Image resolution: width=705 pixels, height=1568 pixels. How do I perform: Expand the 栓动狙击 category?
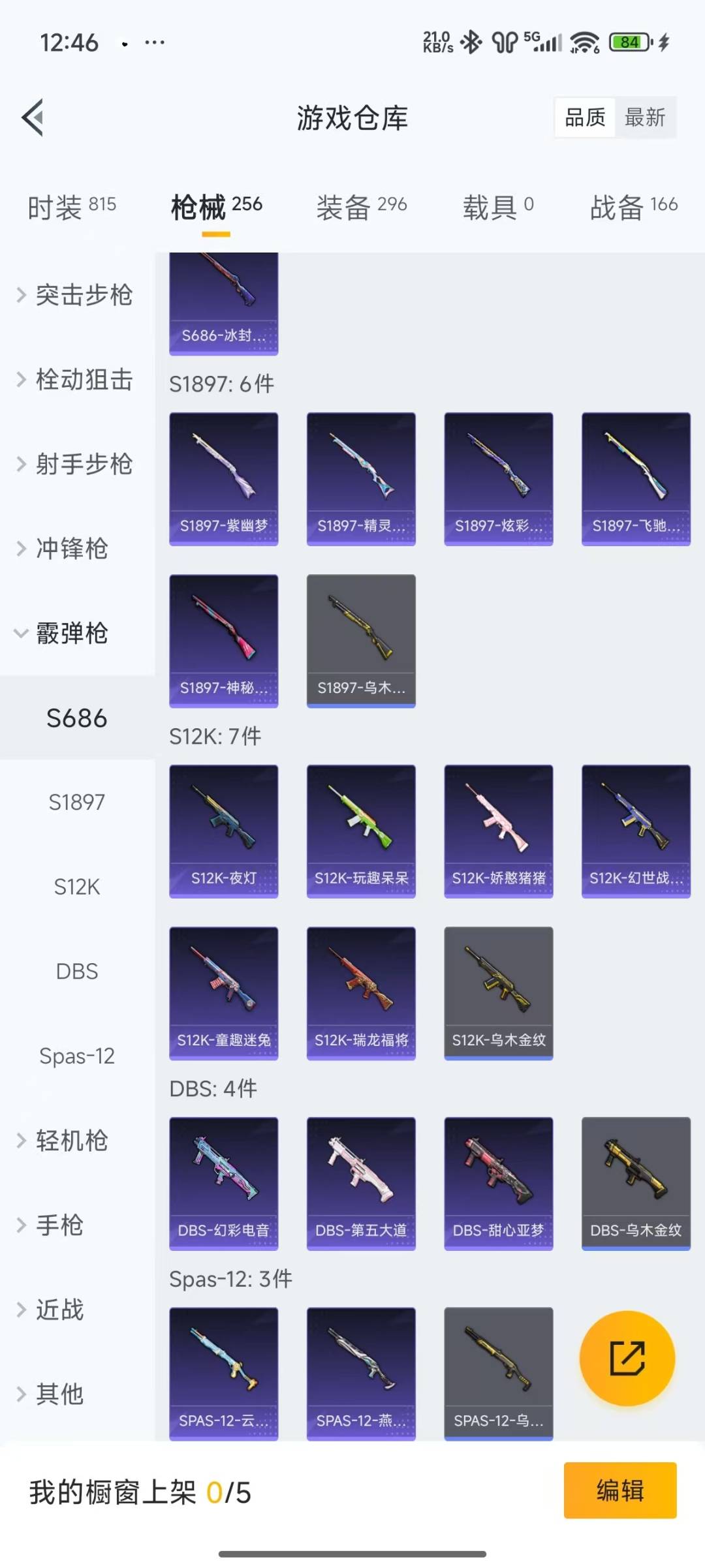pyautogui.click(x=76, y=379)
